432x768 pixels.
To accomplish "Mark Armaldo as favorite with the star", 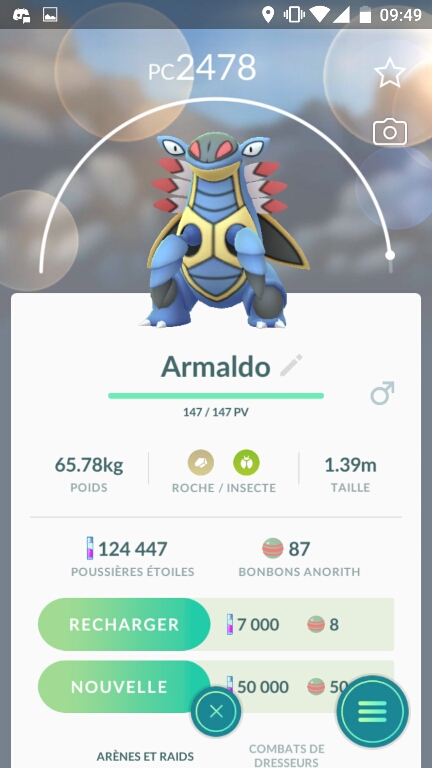I will [x=390, y=72].
